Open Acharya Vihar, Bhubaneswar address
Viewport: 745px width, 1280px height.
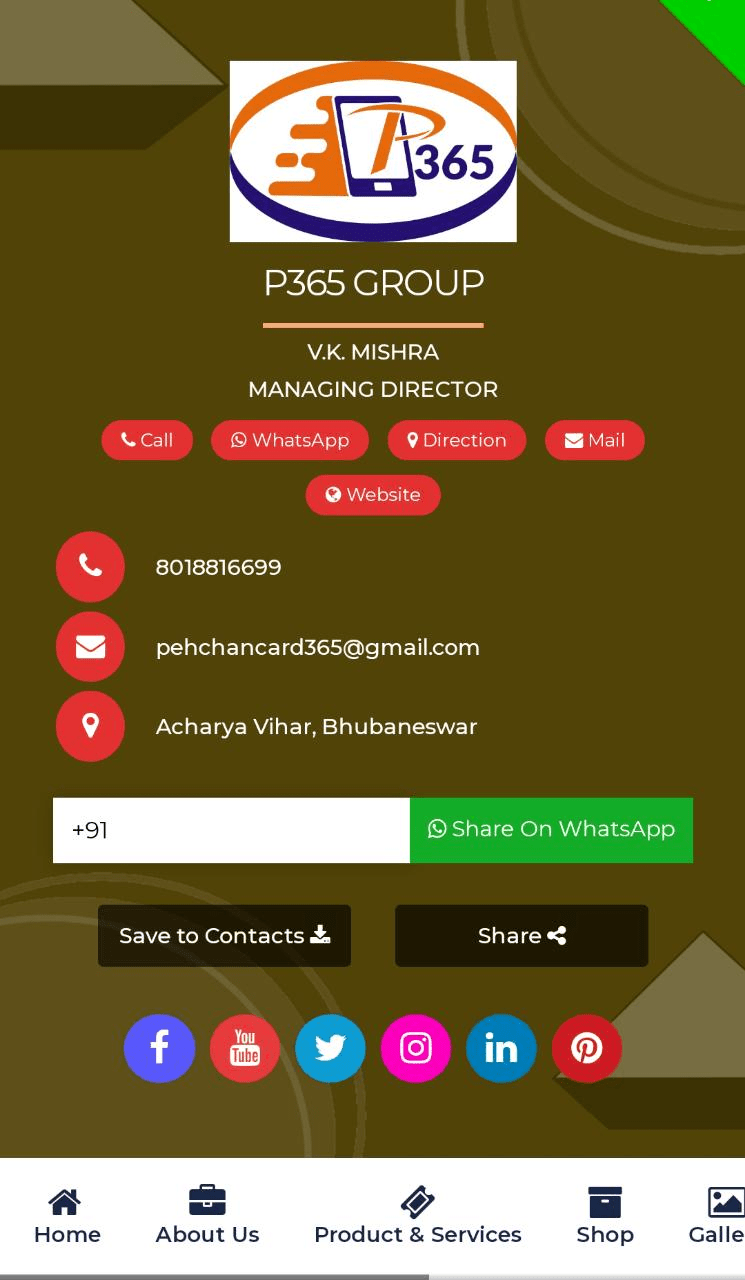[316, 727]
